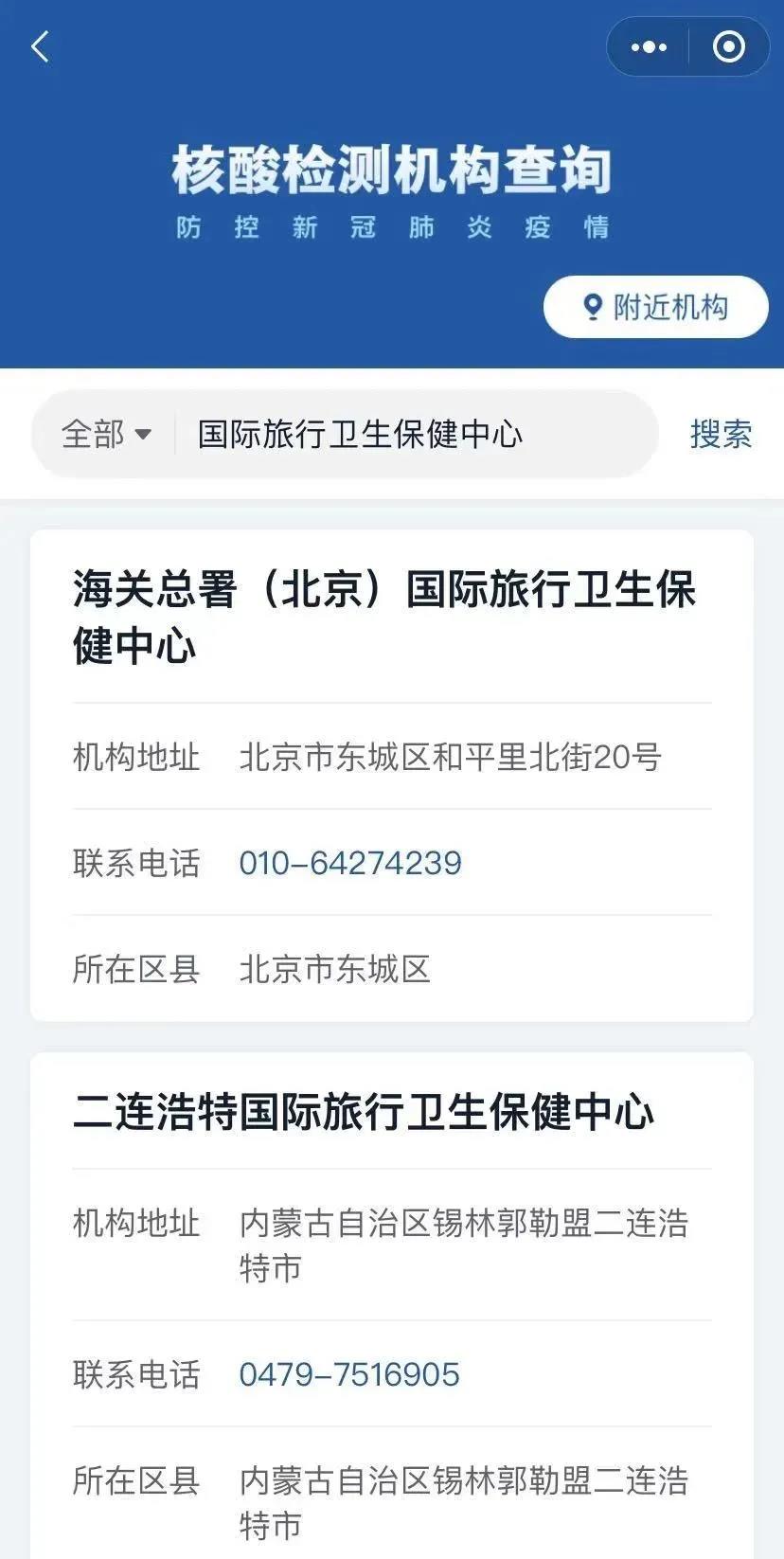The height and width of the screenshot is (1559, 784).
Task: Tap the 搜索 button
Action: point(721,434)
